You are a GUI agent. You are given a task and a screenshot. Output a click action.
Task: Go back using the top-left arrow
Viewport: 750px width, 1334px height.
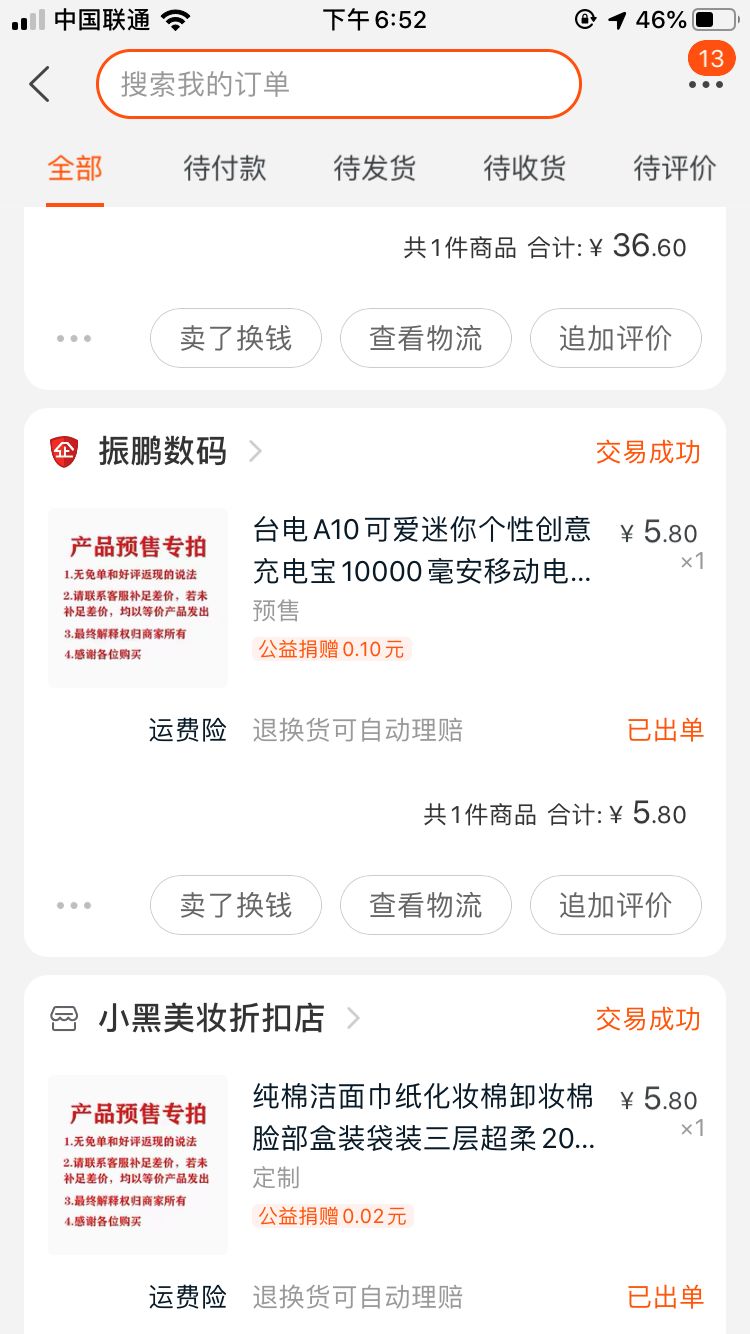(x=40, y=84)
